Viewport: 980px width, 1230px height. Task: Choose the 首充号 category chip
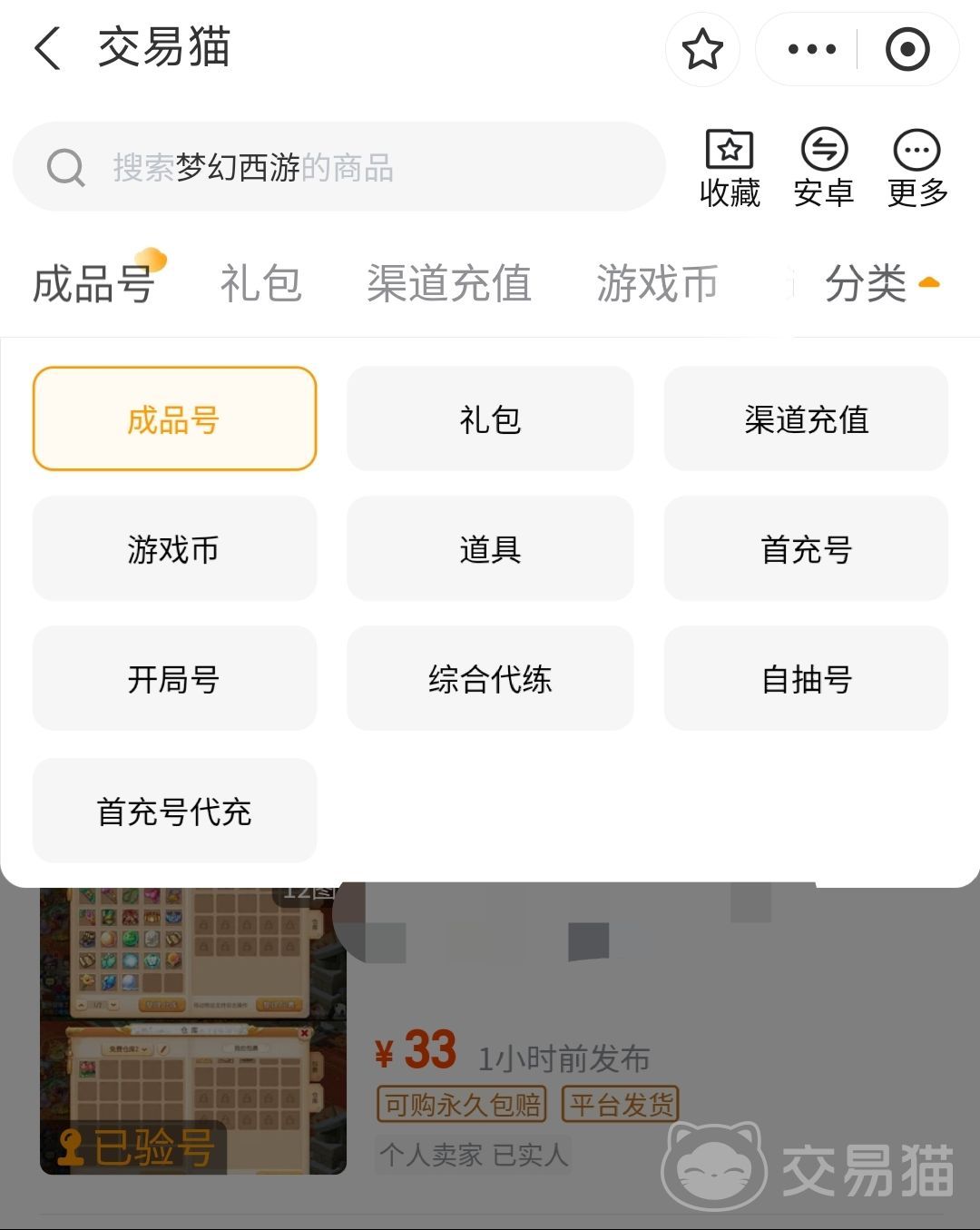[806, 549]
